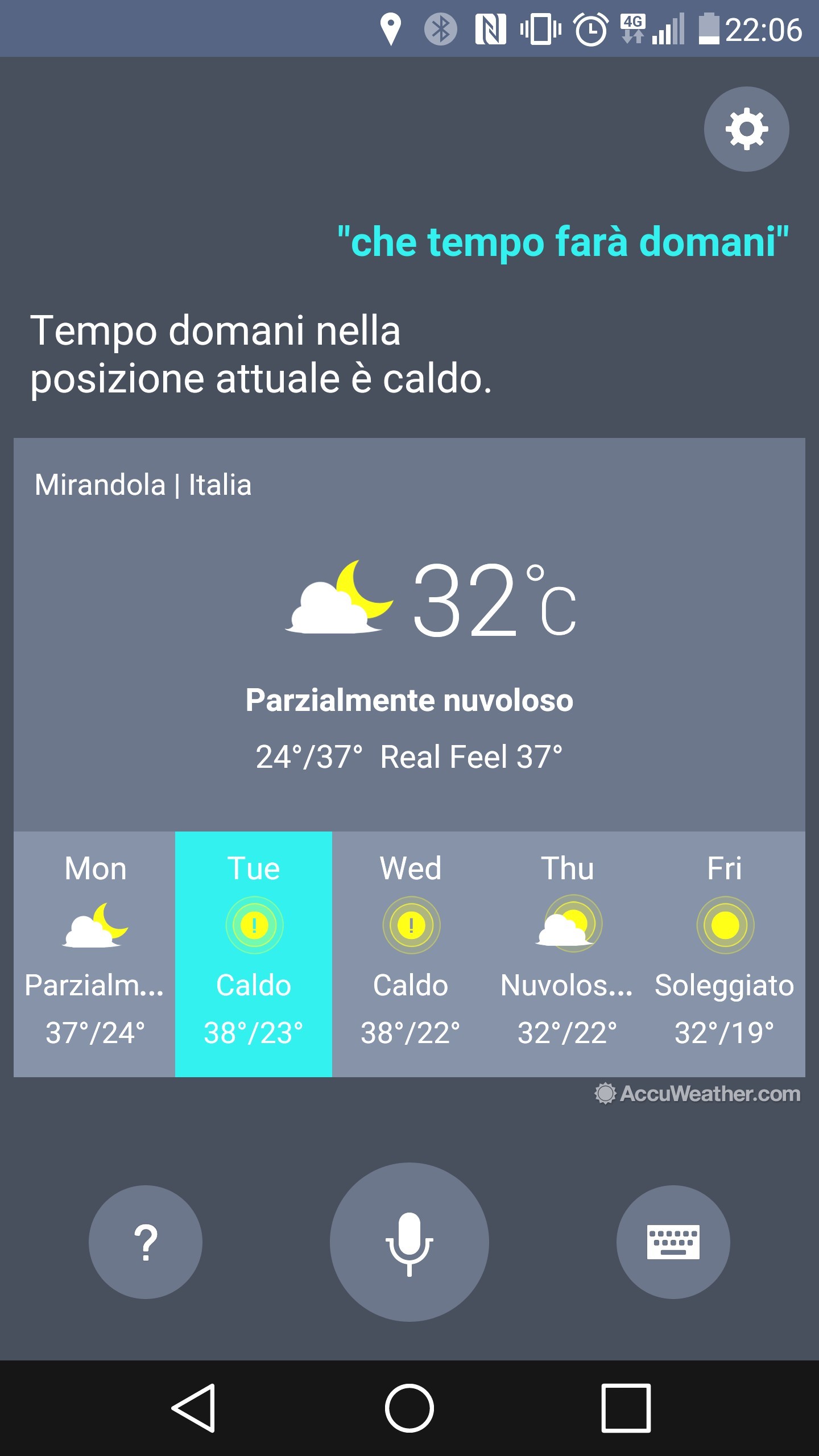Select Tuesday's Caldo forecast

point(254,954)
